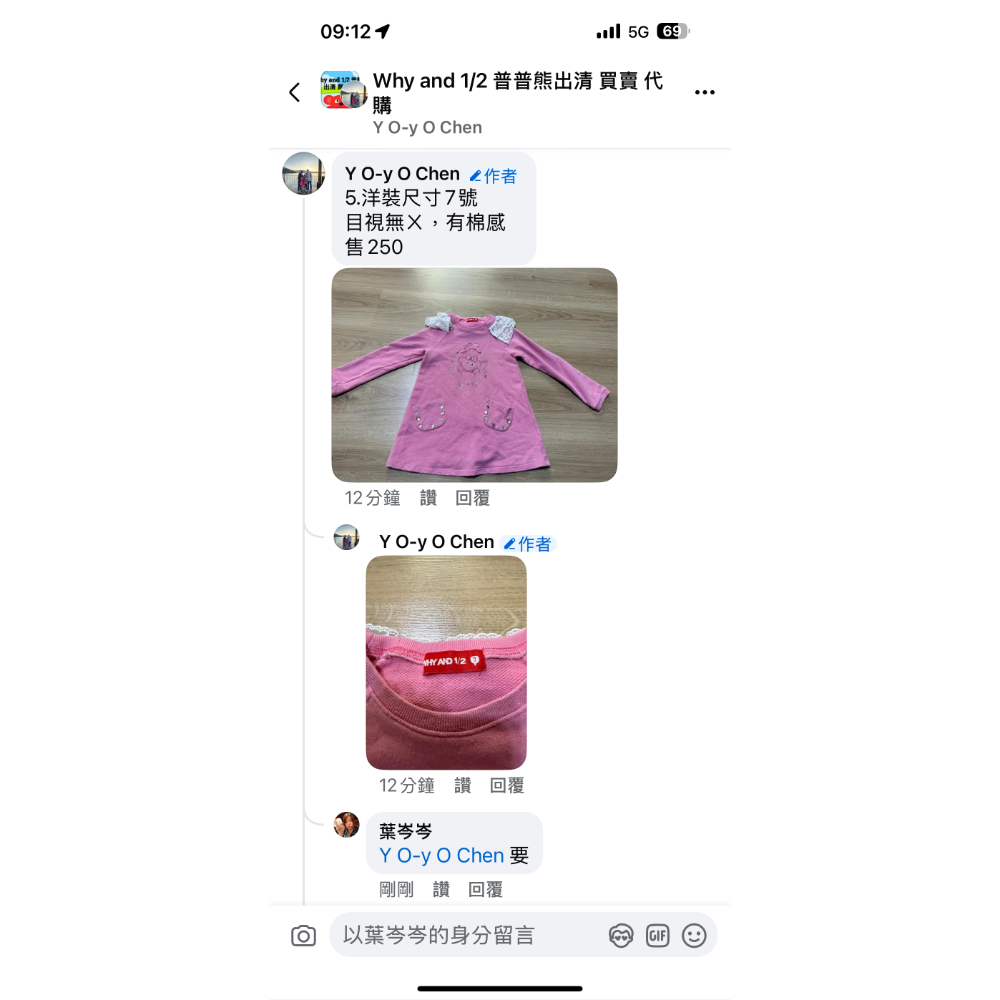
Task: Reply to 葉岑岑's comment
Action: 486,889
